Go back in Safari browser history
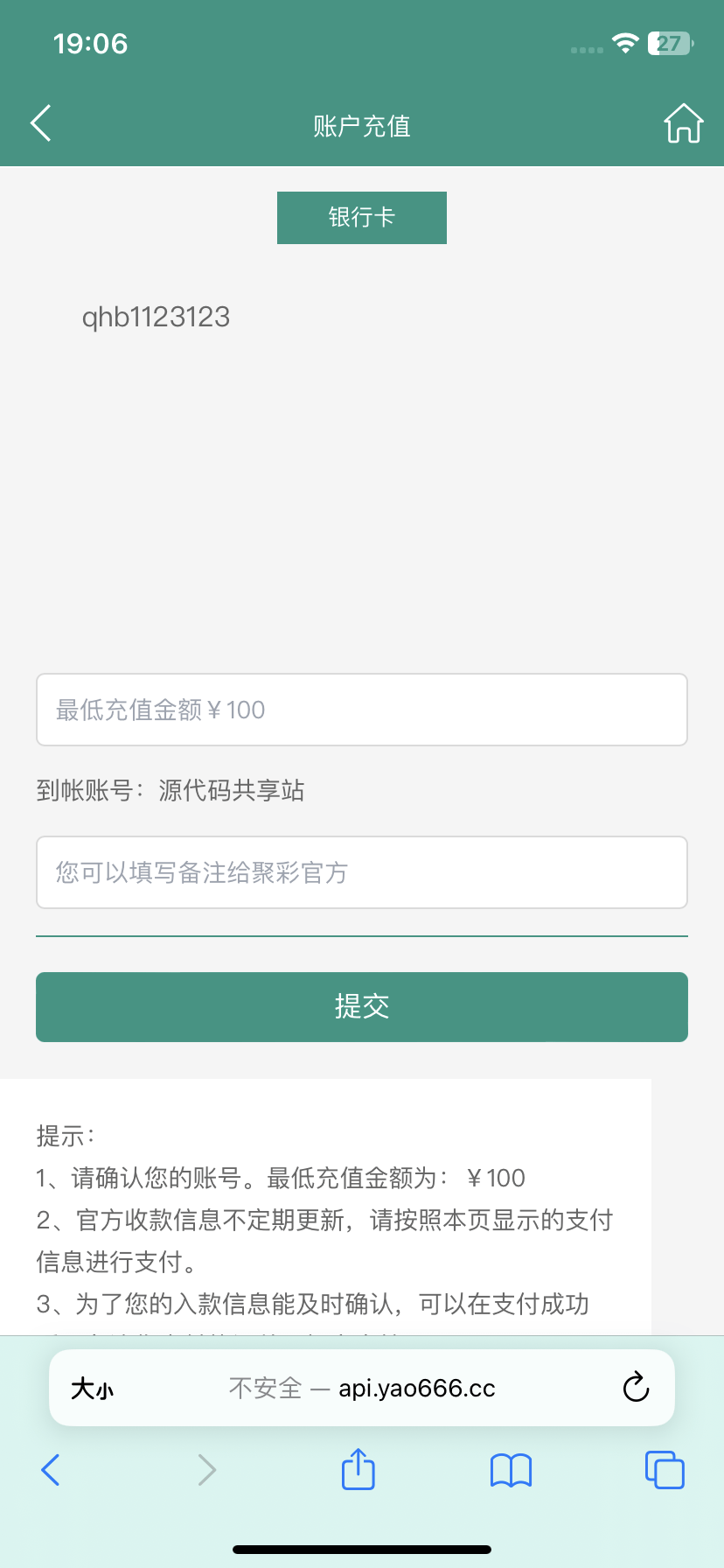The width and height of the screenshot is (724, 1568). [x=51, y=1470]
